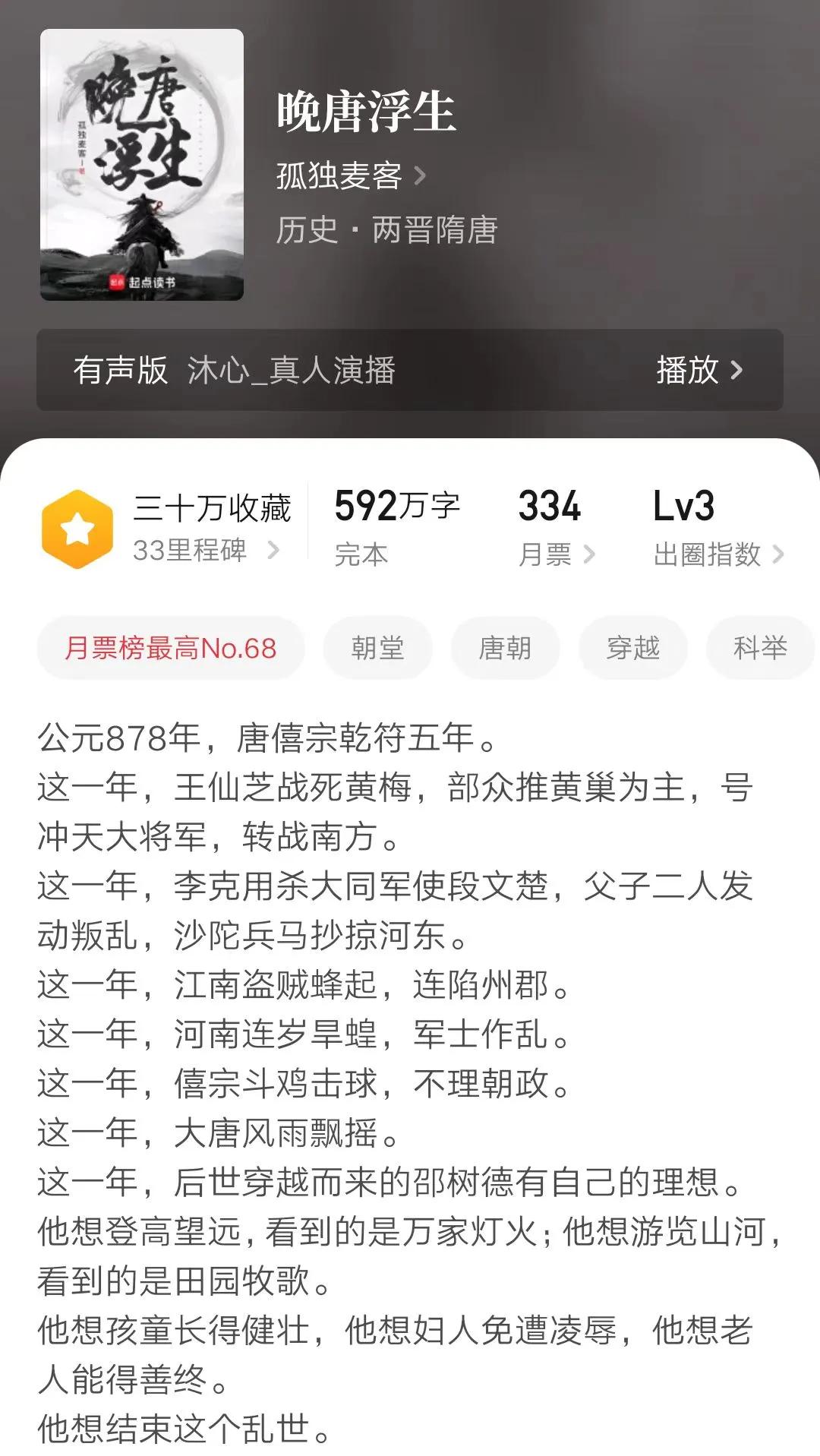Open the 历史·两晋隋唐 category
Viewport: 820px width, 1456px height.
[x=386, y=230]
